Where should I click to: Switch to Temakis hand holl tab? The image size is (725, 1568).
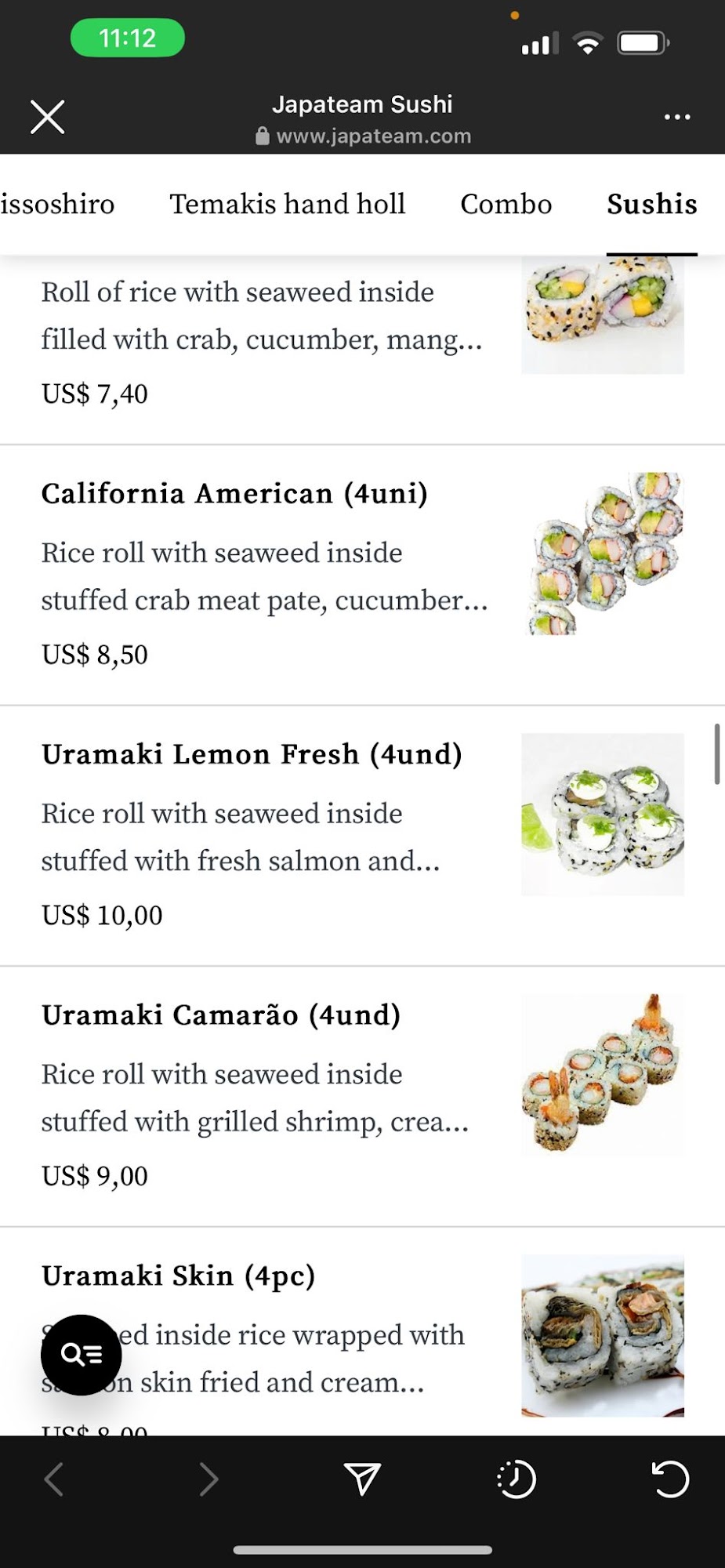point(287,205)
